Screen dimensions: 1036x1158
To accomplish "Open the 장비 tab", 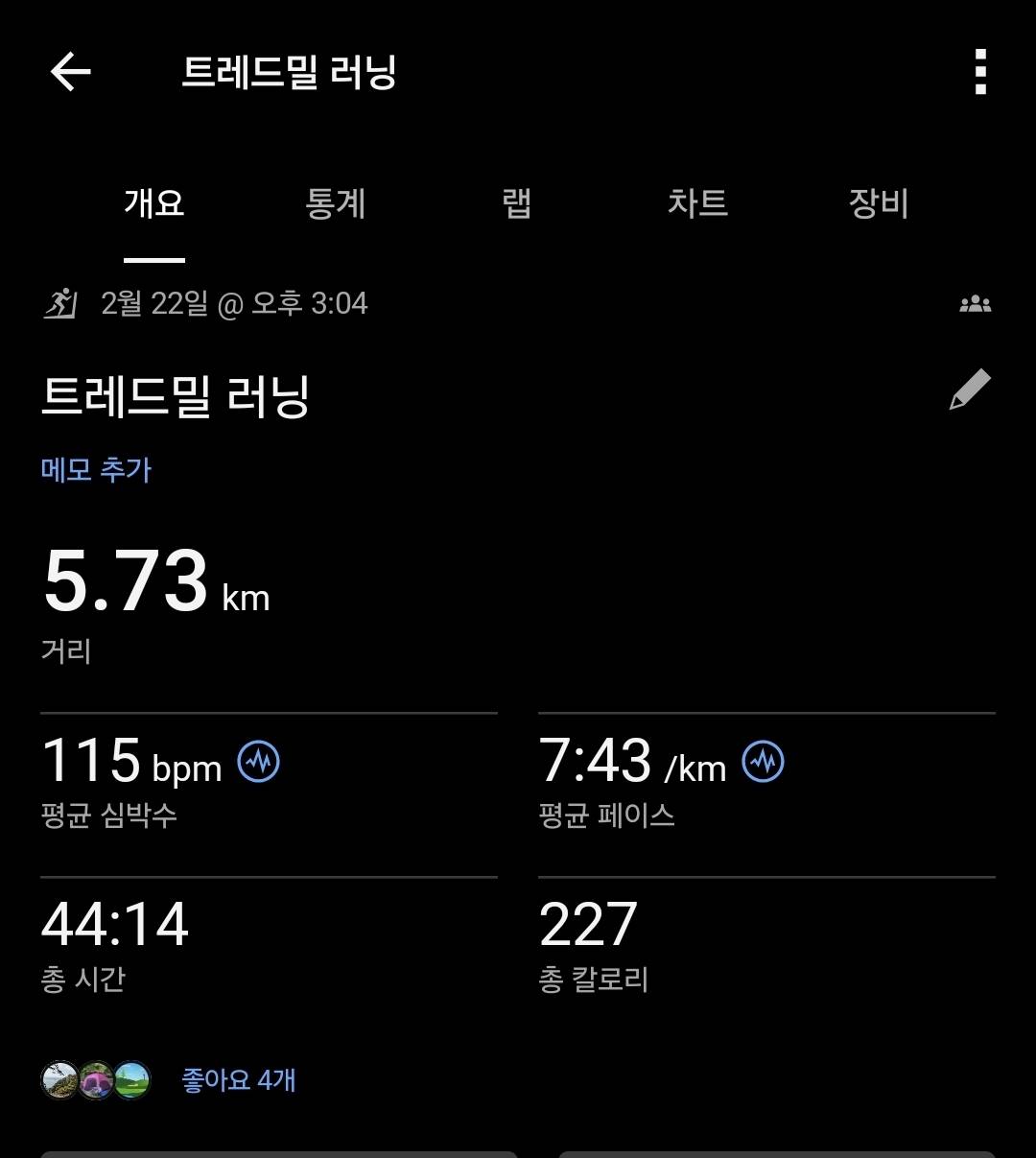I will click(x=877, y=204).
